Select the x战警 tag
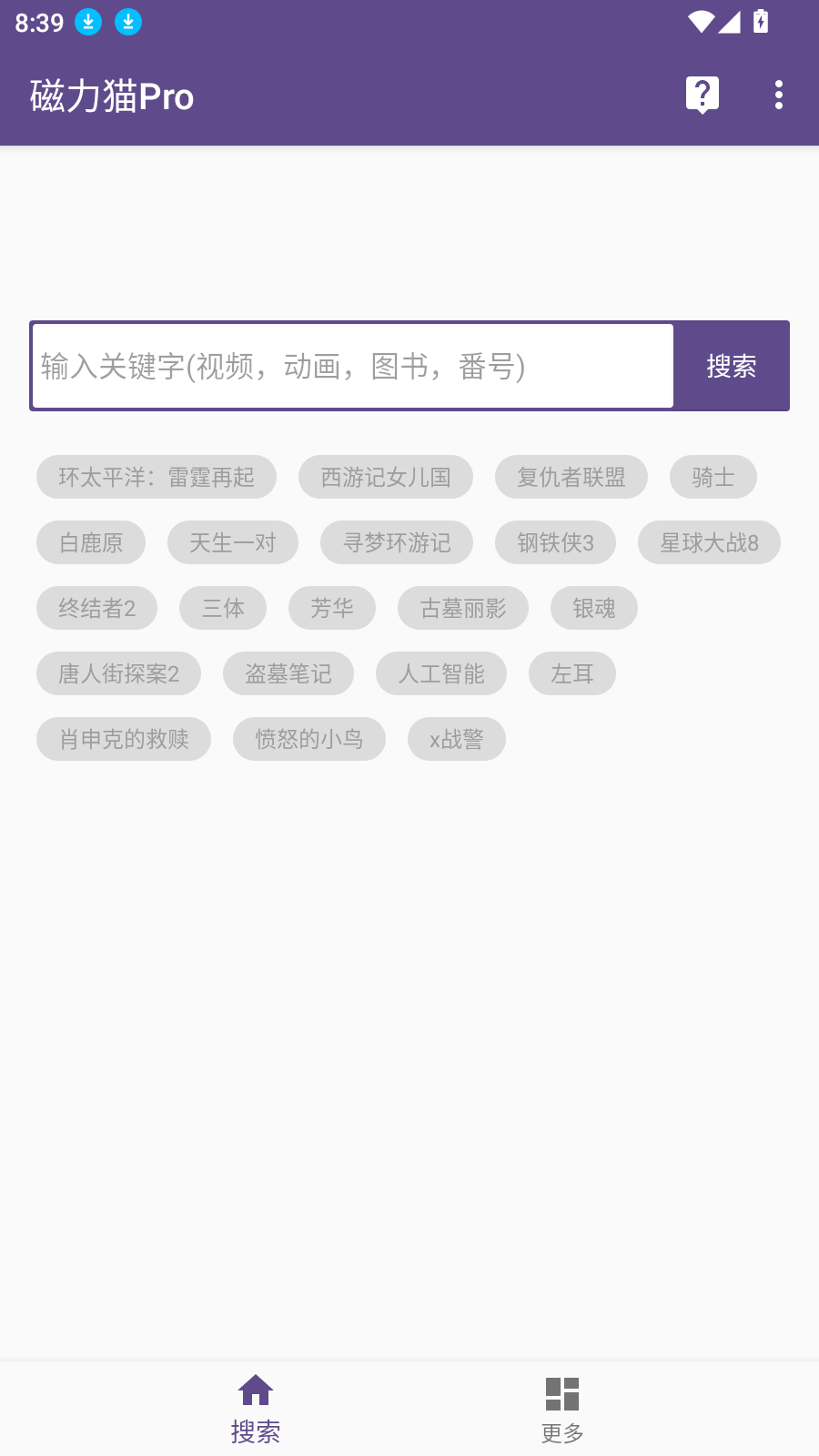The width and height of the screenshot is (819, 1456). tap(457, 739)
